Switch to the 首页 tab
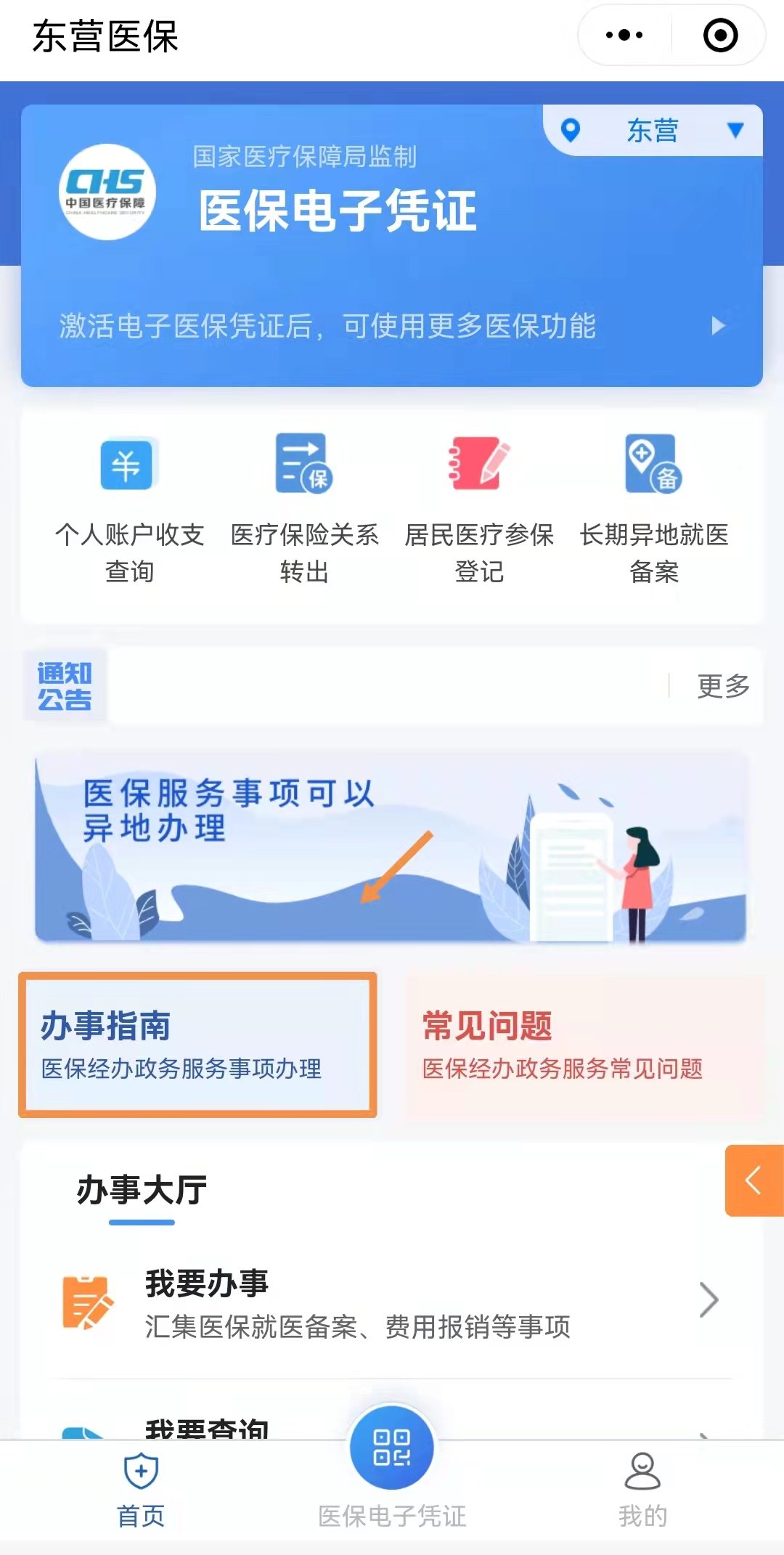 coord(141,1490)
